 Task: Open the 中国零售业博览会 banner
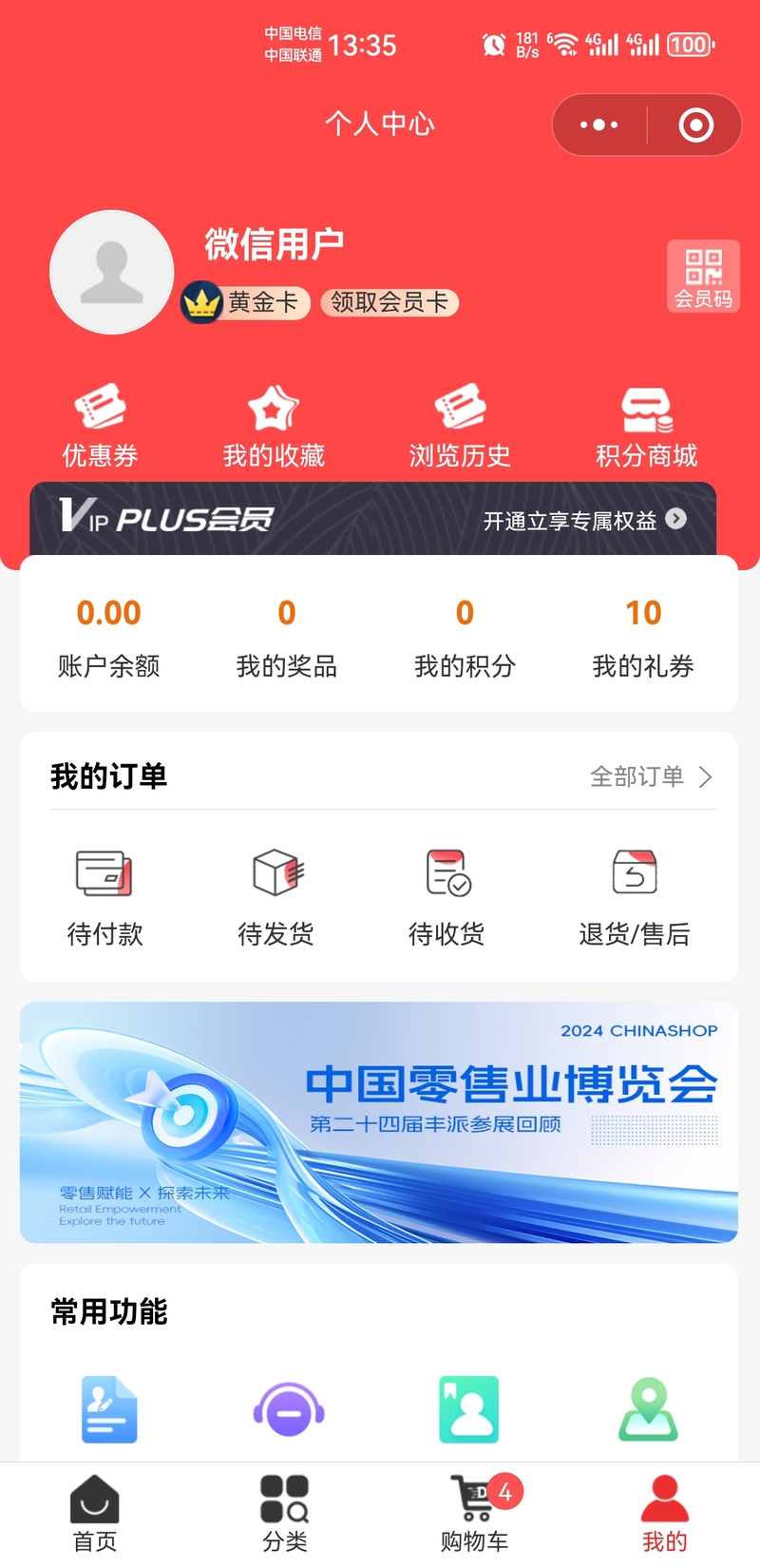[x=379, y=1122]
